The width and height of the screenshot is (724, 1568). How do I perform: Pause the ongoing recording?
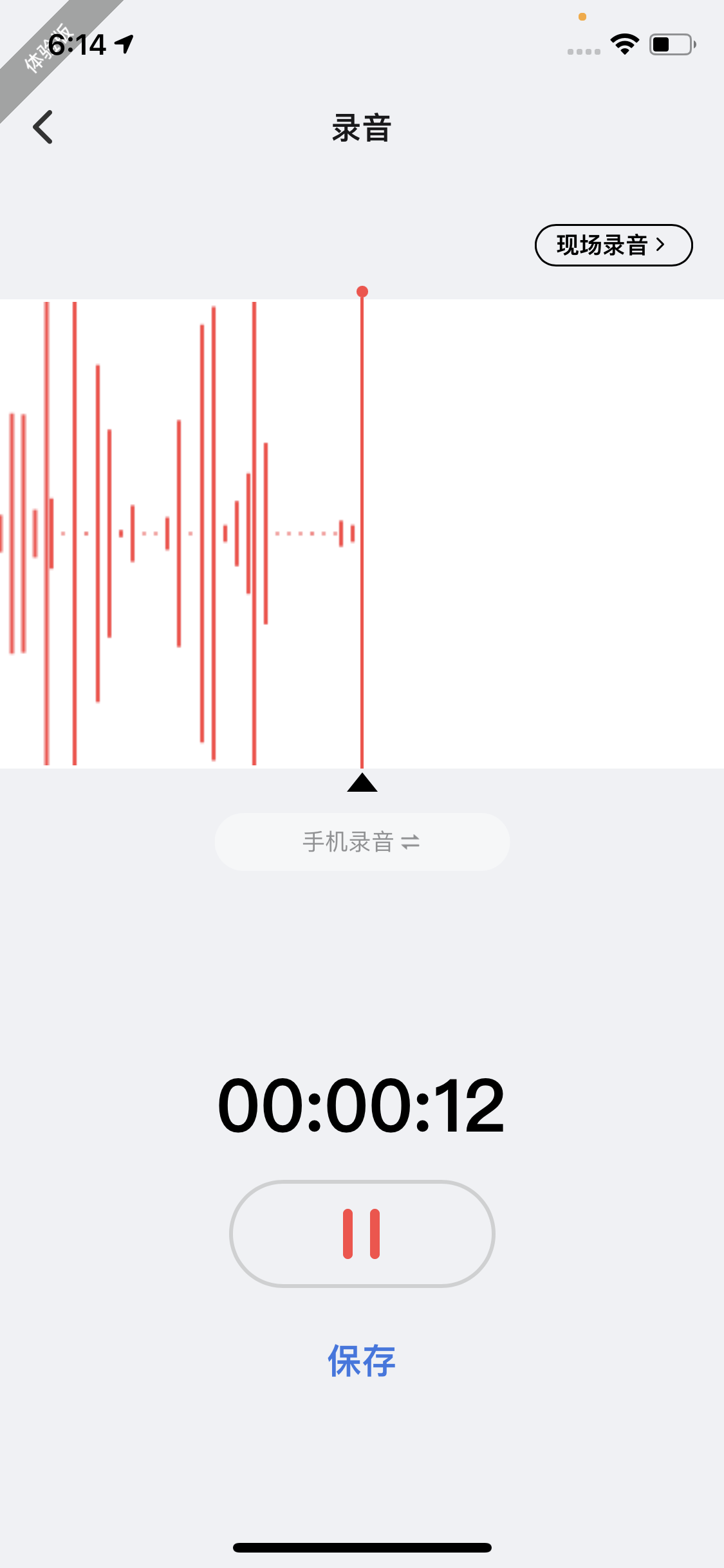(x=362, y=1234)
